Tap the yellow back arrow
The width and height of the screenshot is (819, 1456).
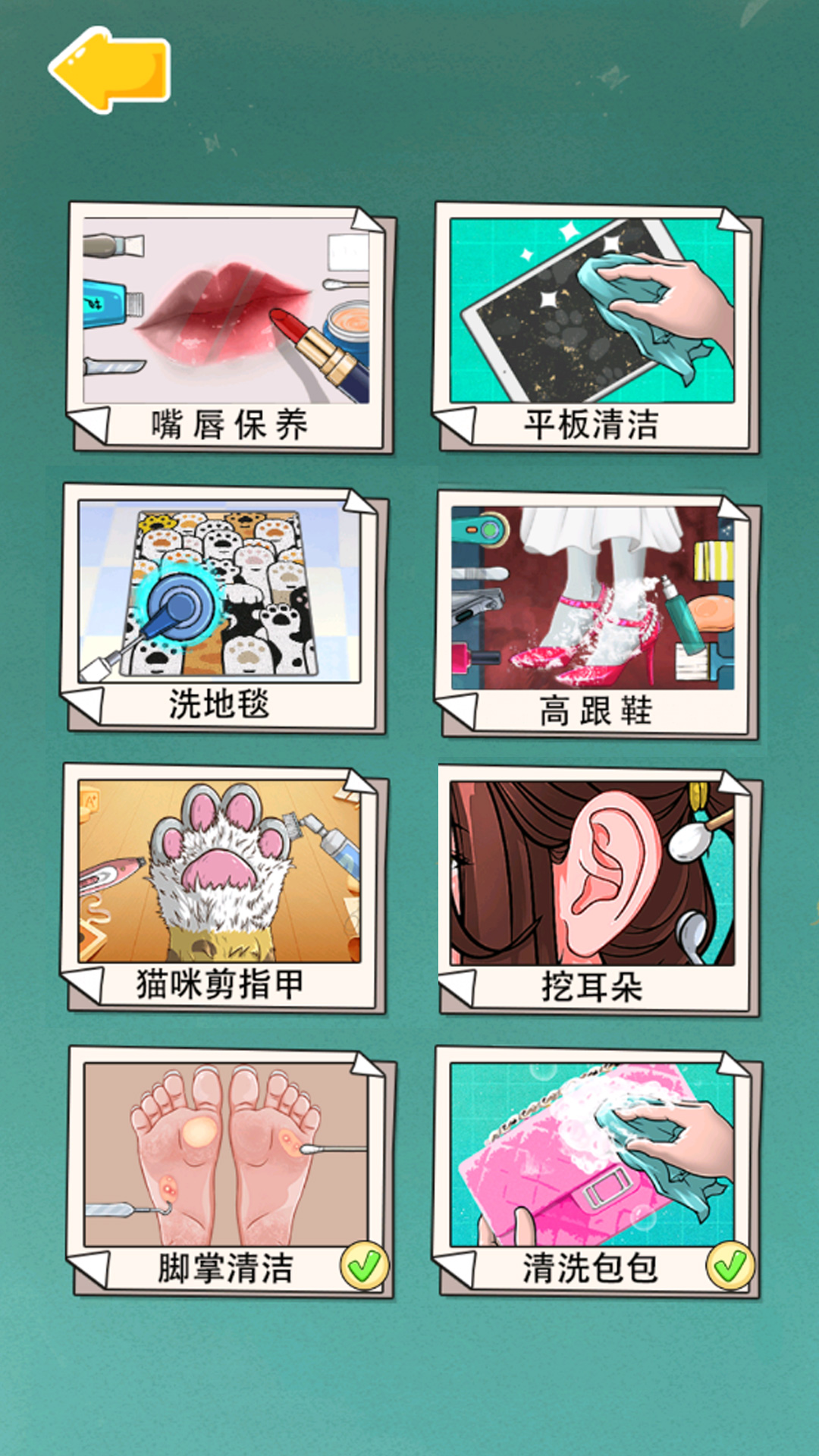pyautogui.click(x=110, y=70)
